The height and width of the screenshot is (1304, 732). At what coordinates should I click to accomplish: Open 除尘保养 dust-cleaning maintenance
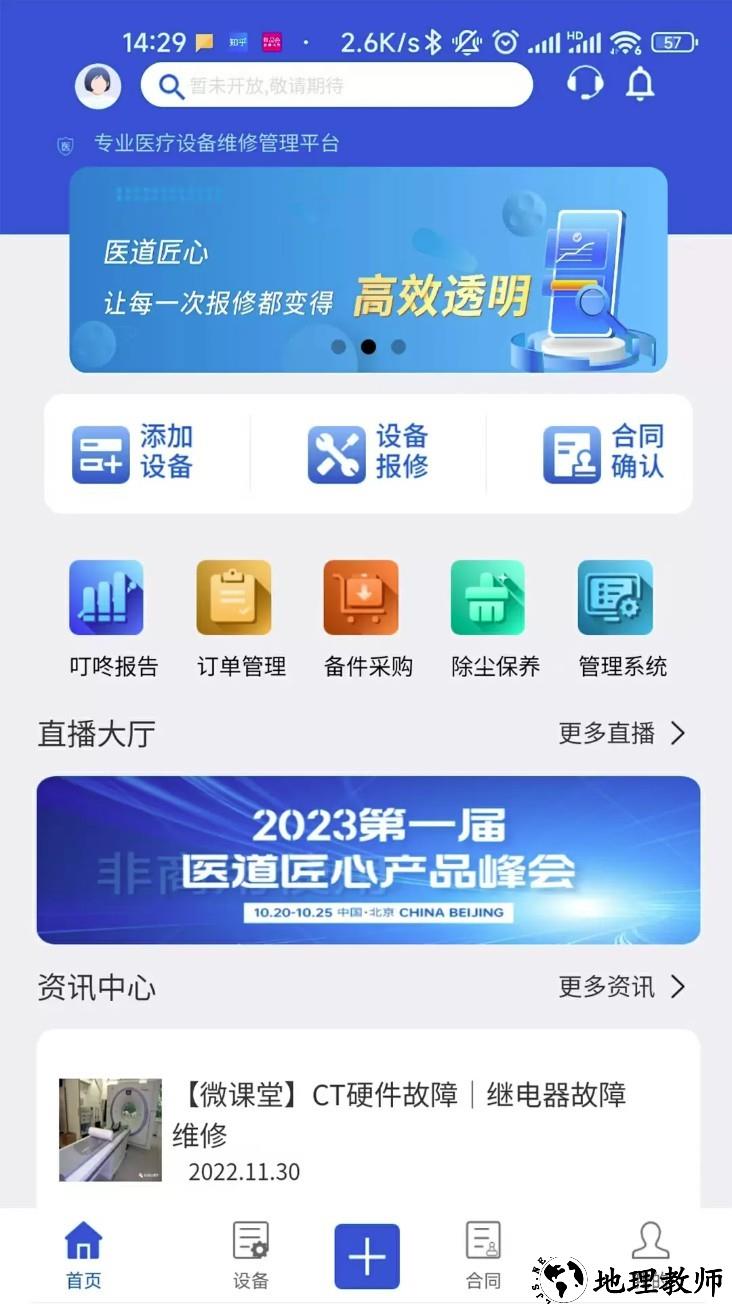coord(489,615)
